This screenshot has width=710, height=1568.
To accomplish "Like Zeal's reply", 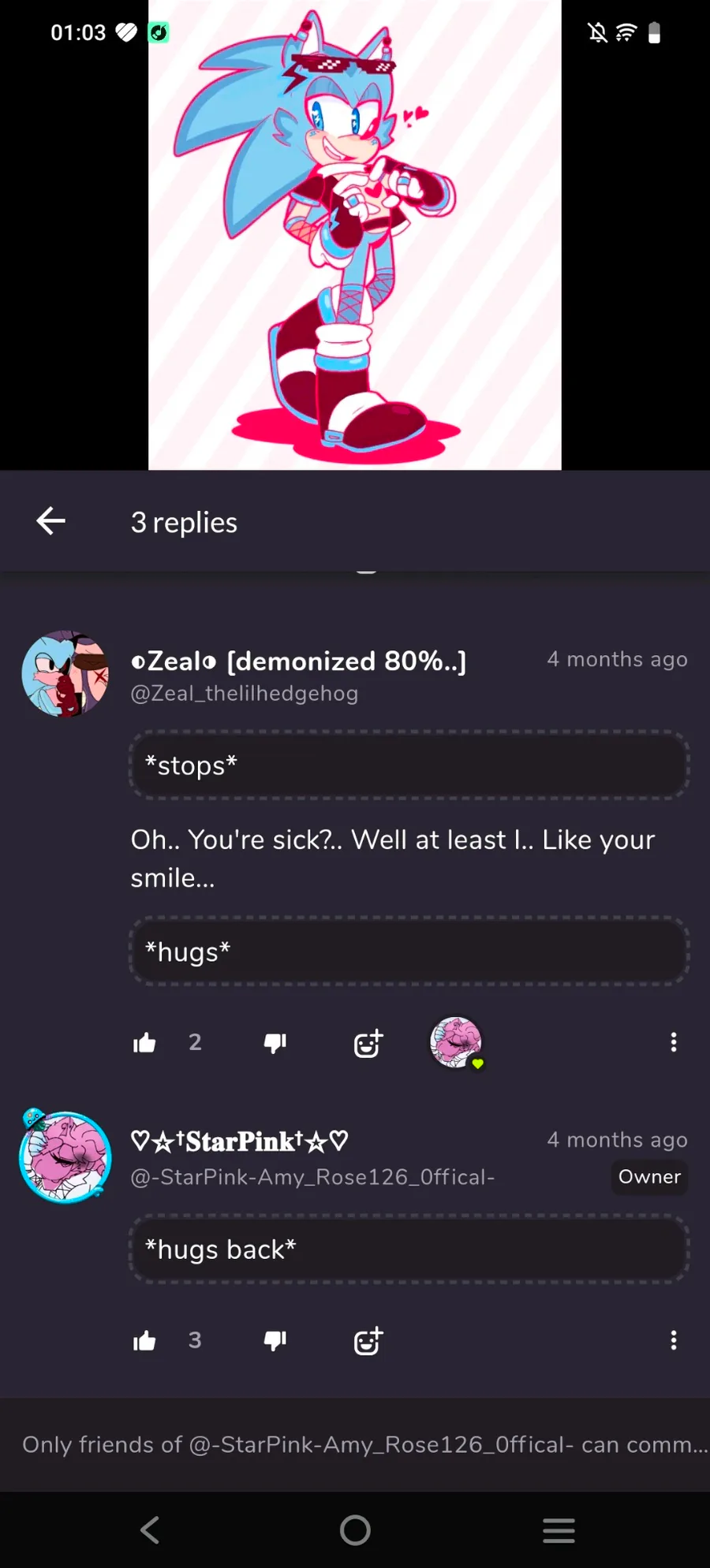I will tap(144, 1043).
